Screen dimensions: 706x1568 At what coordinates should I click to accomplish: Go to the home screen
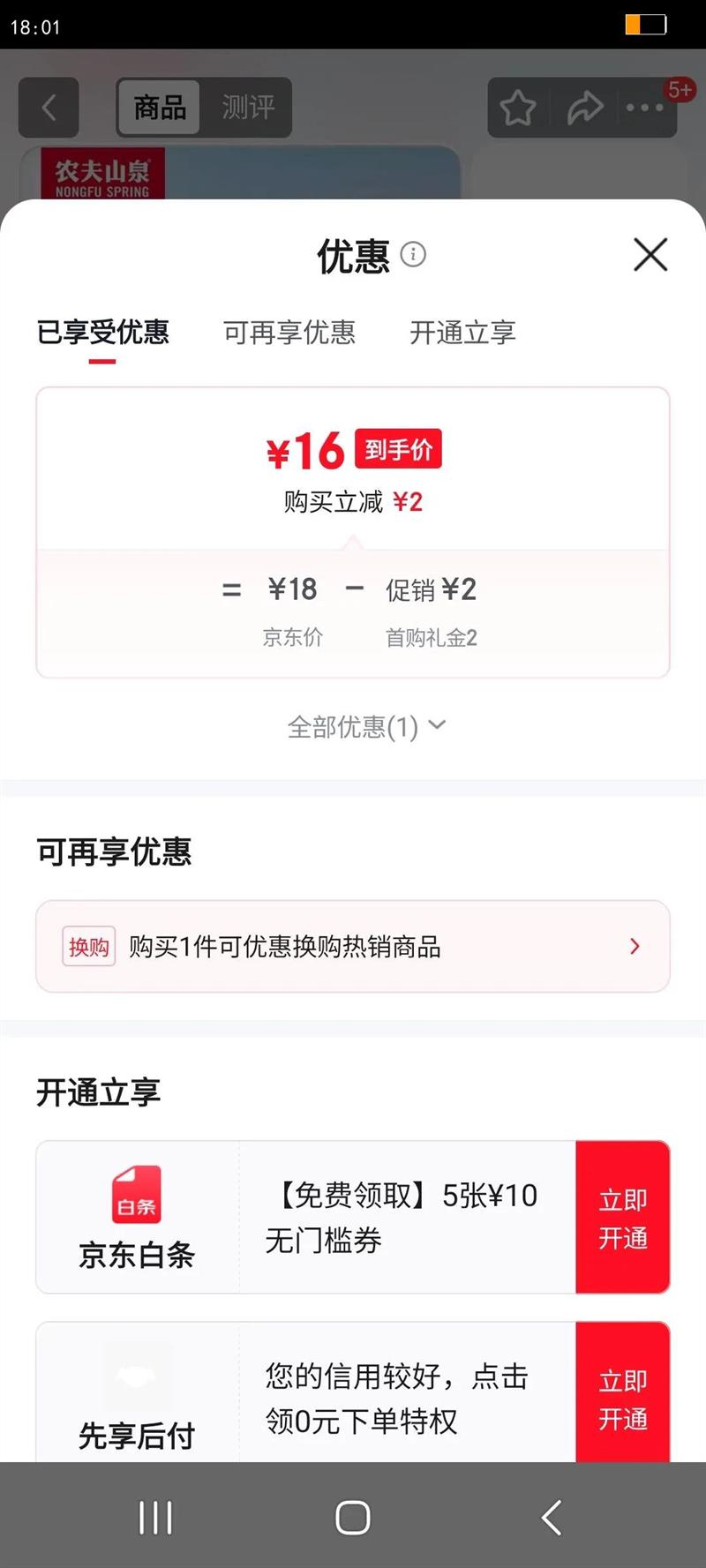(x=353, y=1518)
